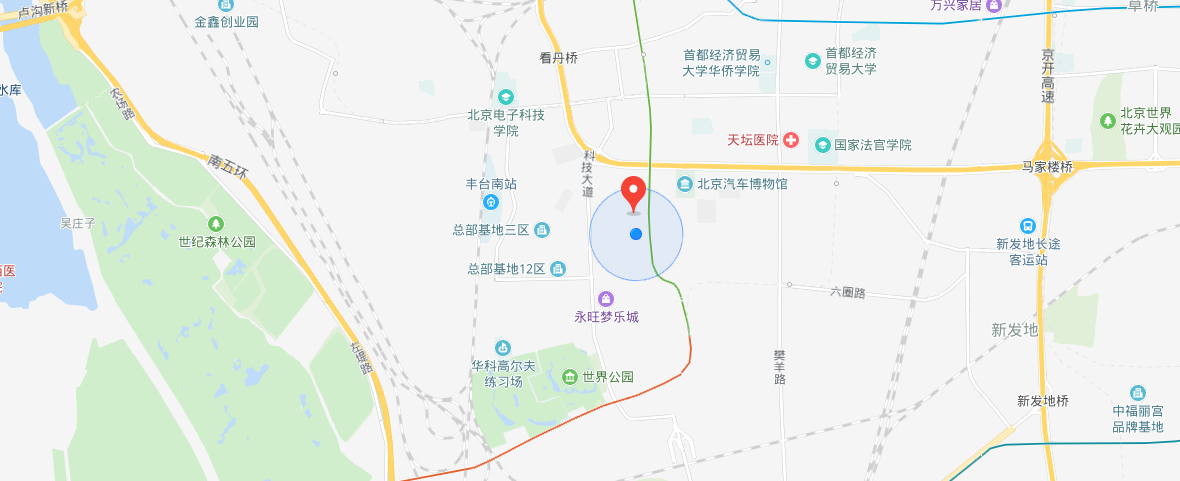Select the 新发地长途客运站 bus station marker

click(1028, 226)
